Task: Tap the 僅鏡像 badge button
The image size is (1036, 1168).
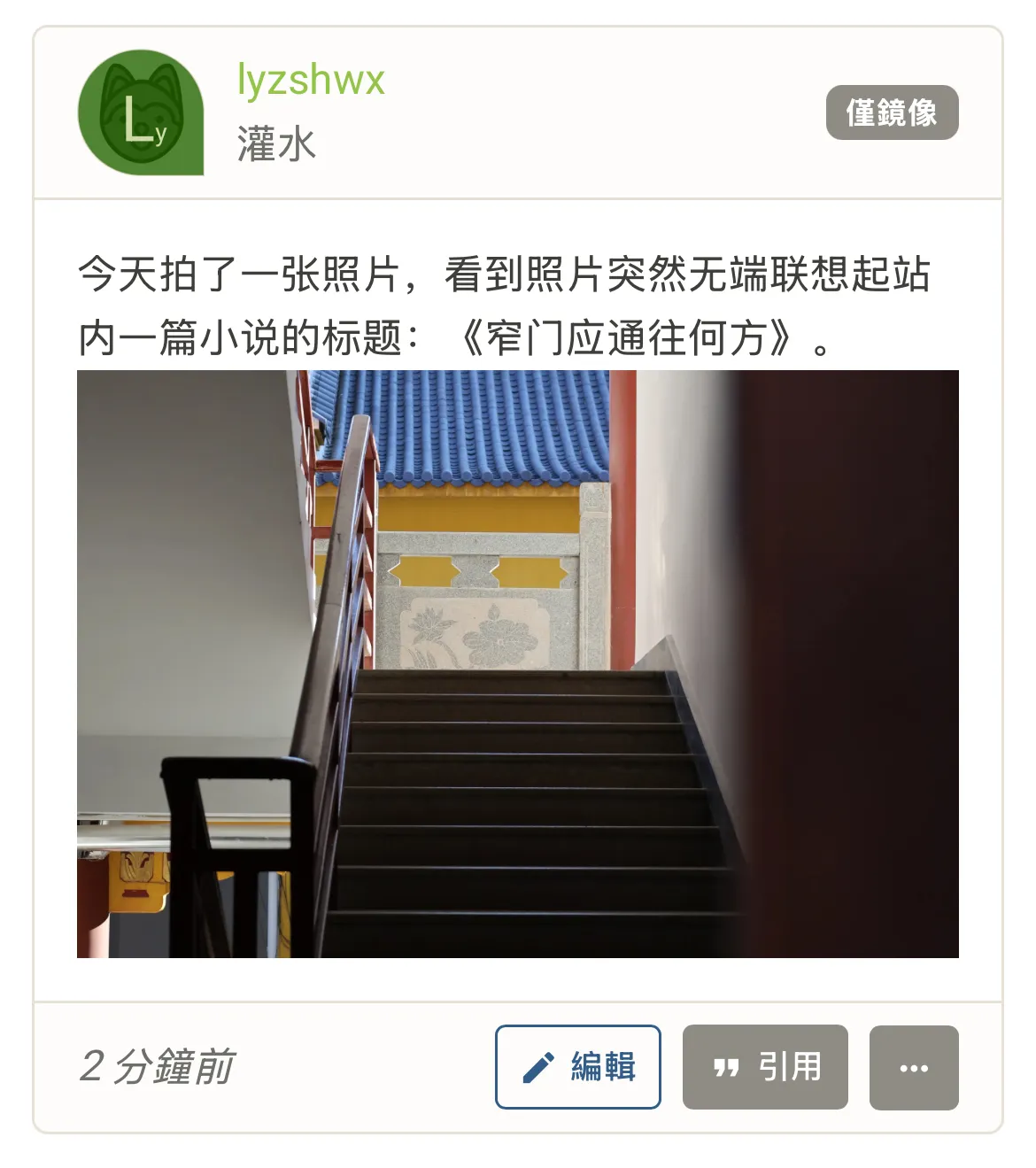Action: coord(892,112)
